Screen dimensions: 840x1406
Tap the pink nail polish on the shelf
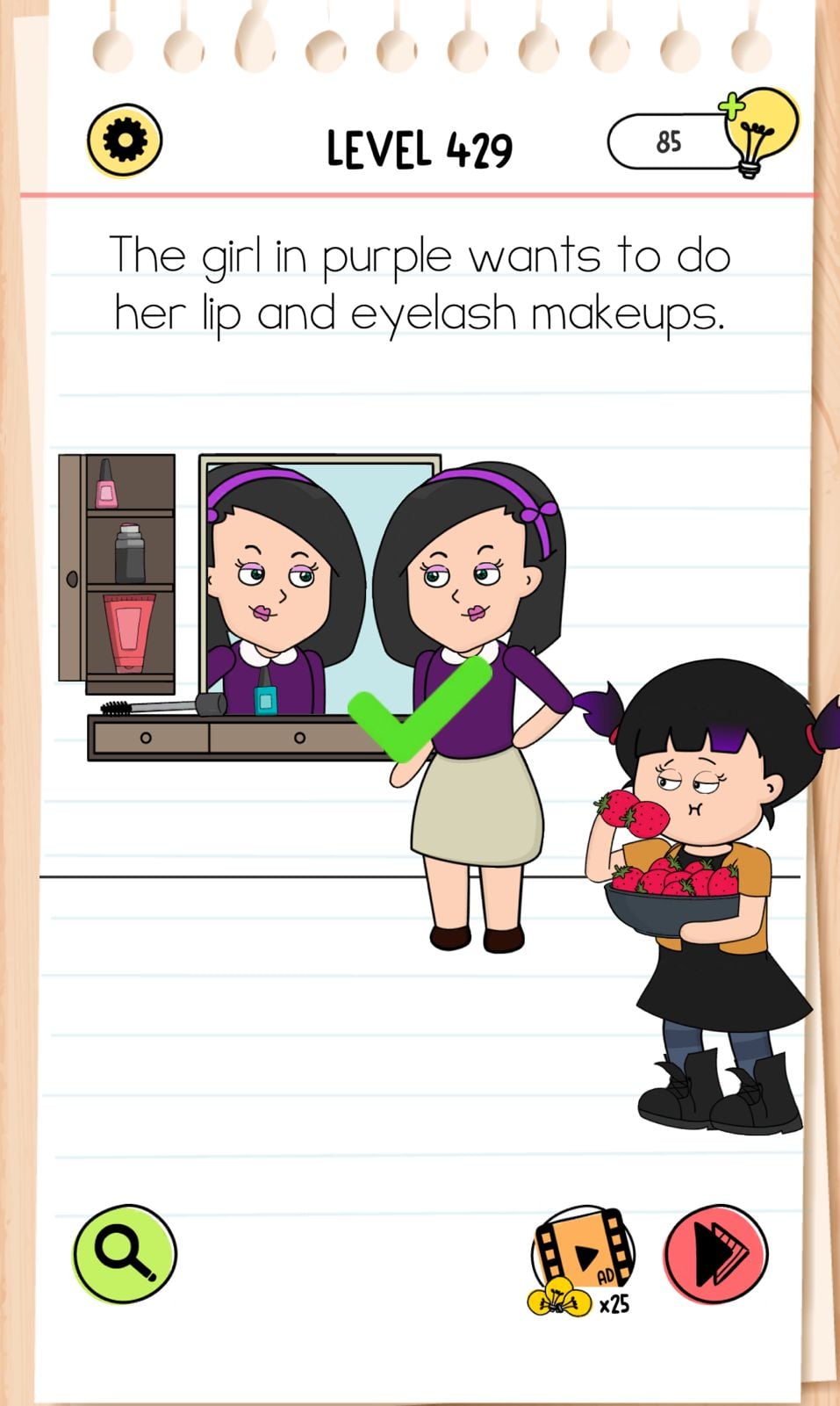106,485
